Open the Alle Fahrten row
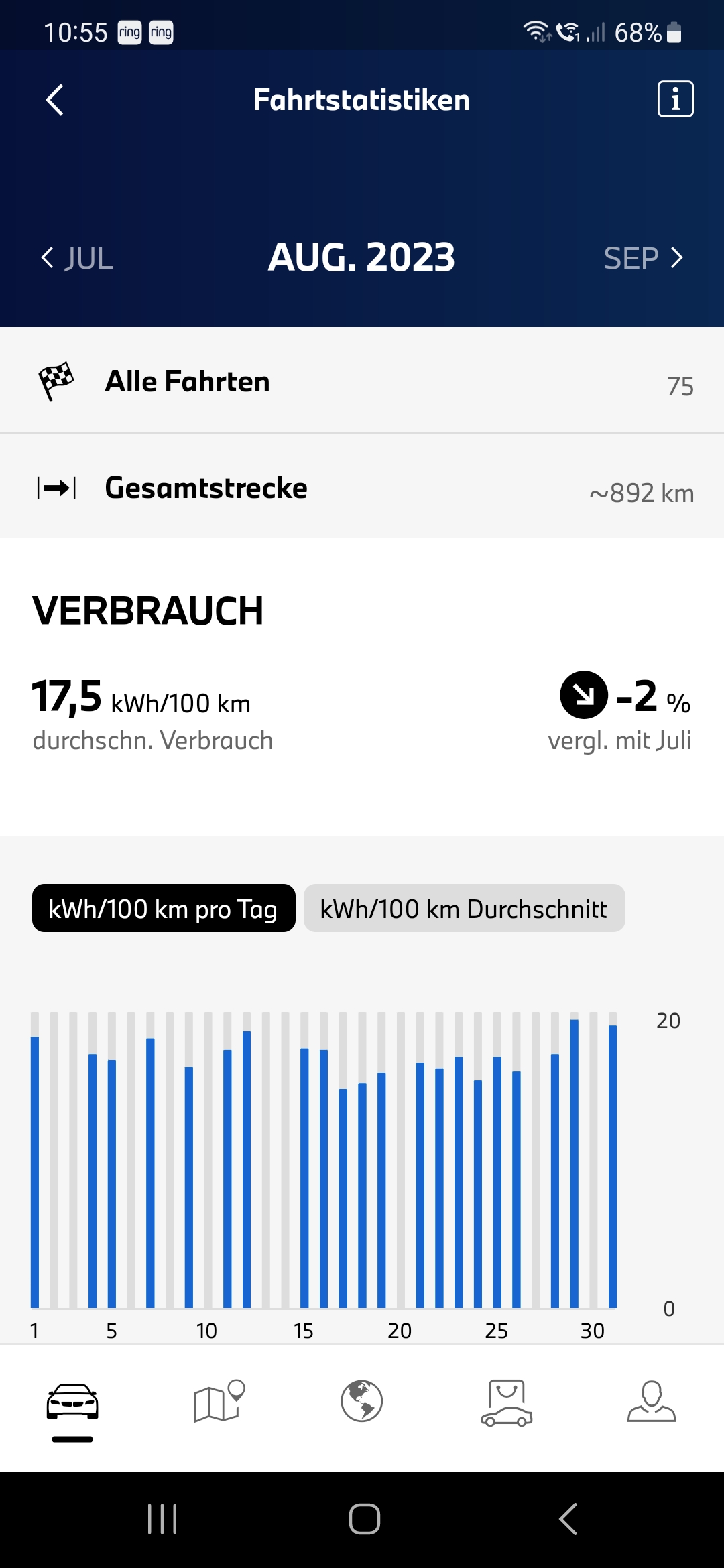Image resolution: width=724 pixels, height=1568 pixels. pos(362,381)
